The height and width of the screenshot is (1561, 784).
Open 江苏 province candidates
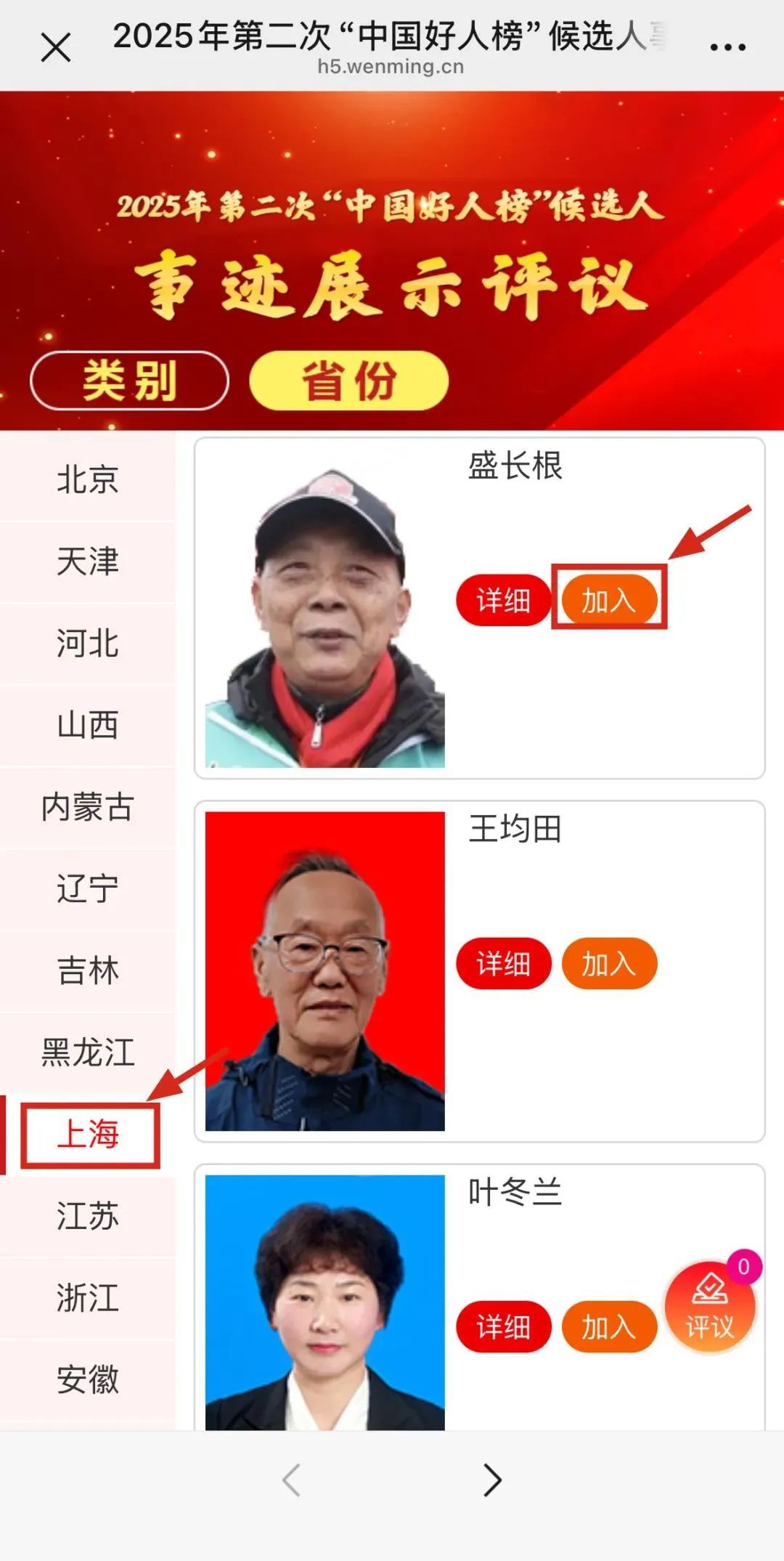pyautogui.click(x=88, y=1216)
